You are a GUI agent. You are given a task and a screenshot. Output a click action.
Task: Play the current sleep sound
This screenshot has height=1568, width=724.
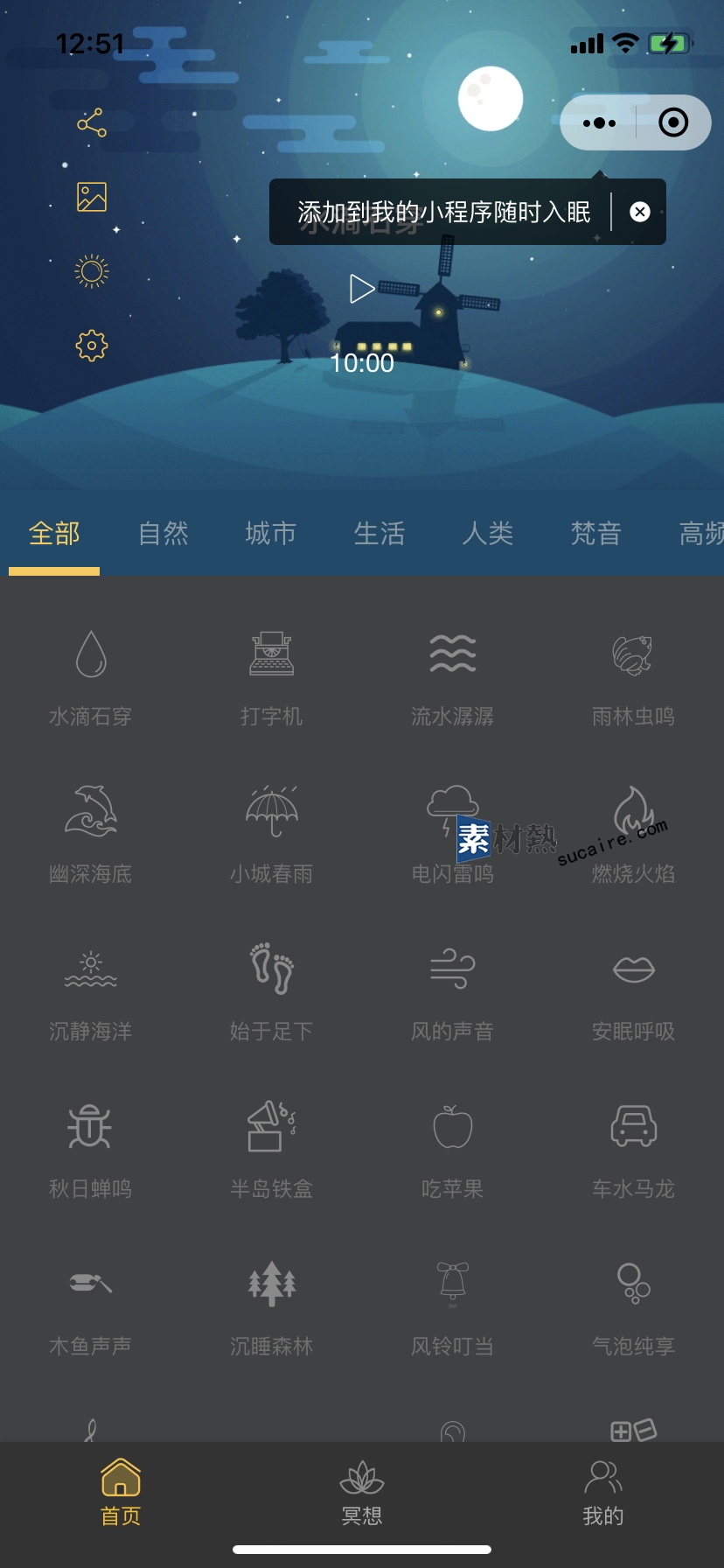[x=361, y=289]
